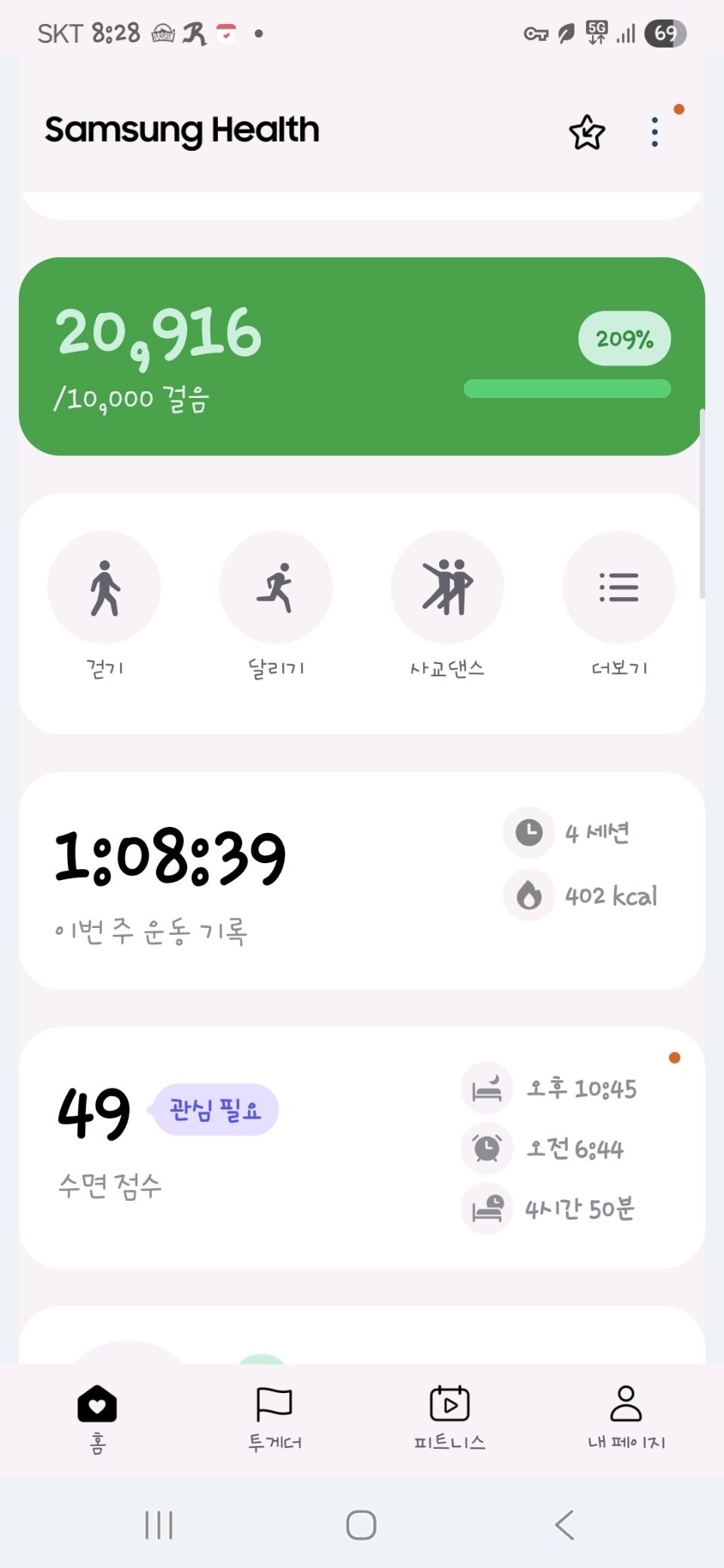Select the 홈 tab
This screenshot has width=724, height=1568.
97,1419
